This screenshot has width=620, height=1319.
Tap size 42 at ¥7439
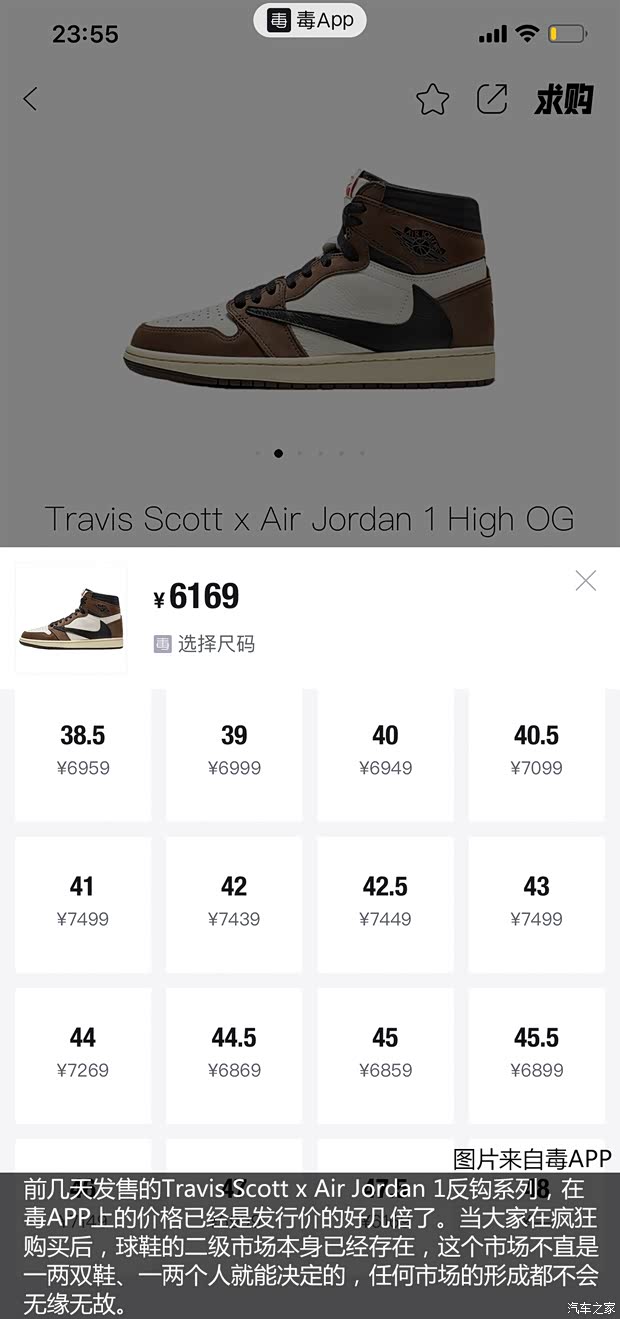point(234,902)
